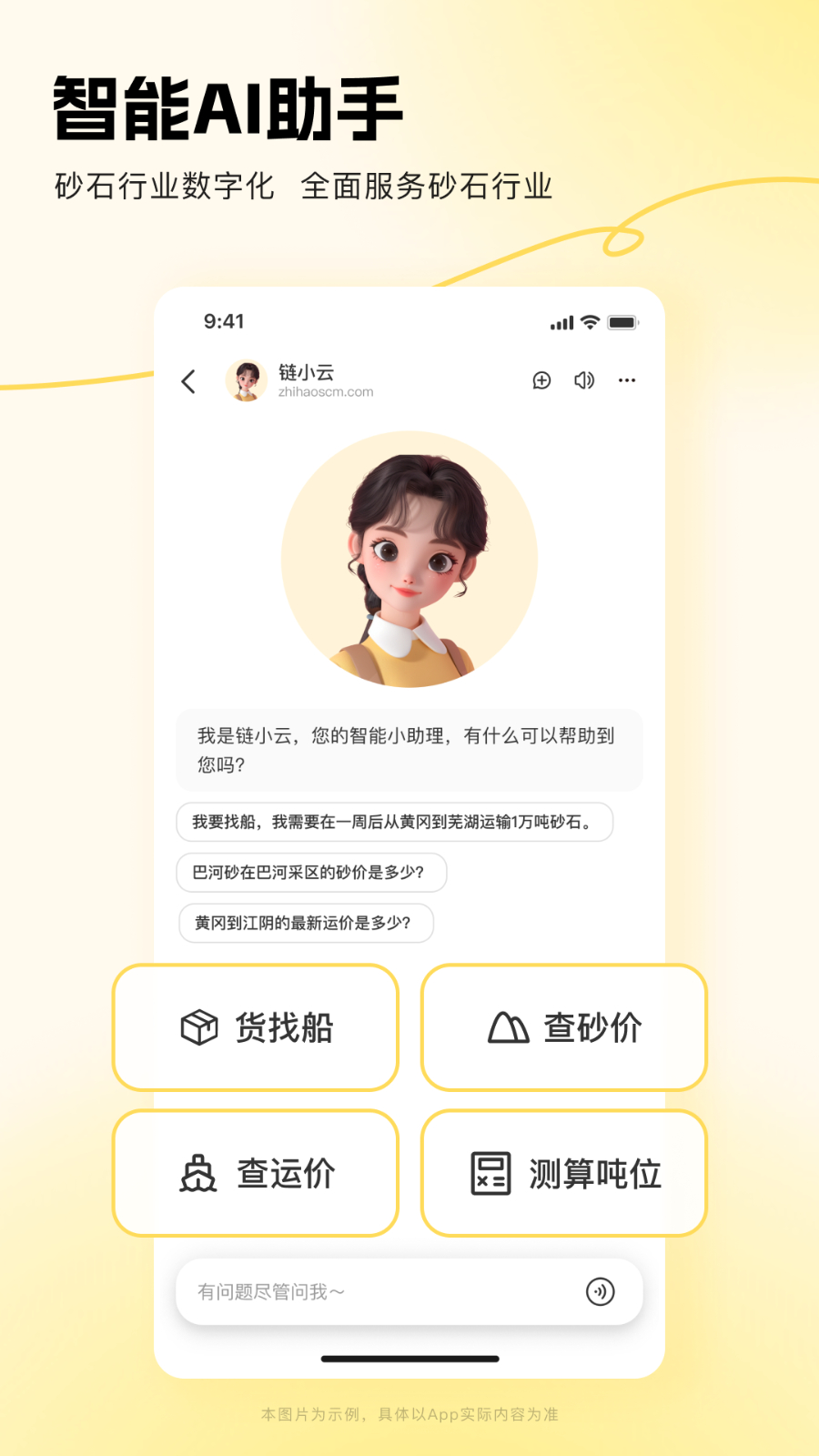The width and height of the screenshot is (819, 1456).
Task: Select the 货找船 quick action button
Action: pyautogui.click(x=256, y=1027)
